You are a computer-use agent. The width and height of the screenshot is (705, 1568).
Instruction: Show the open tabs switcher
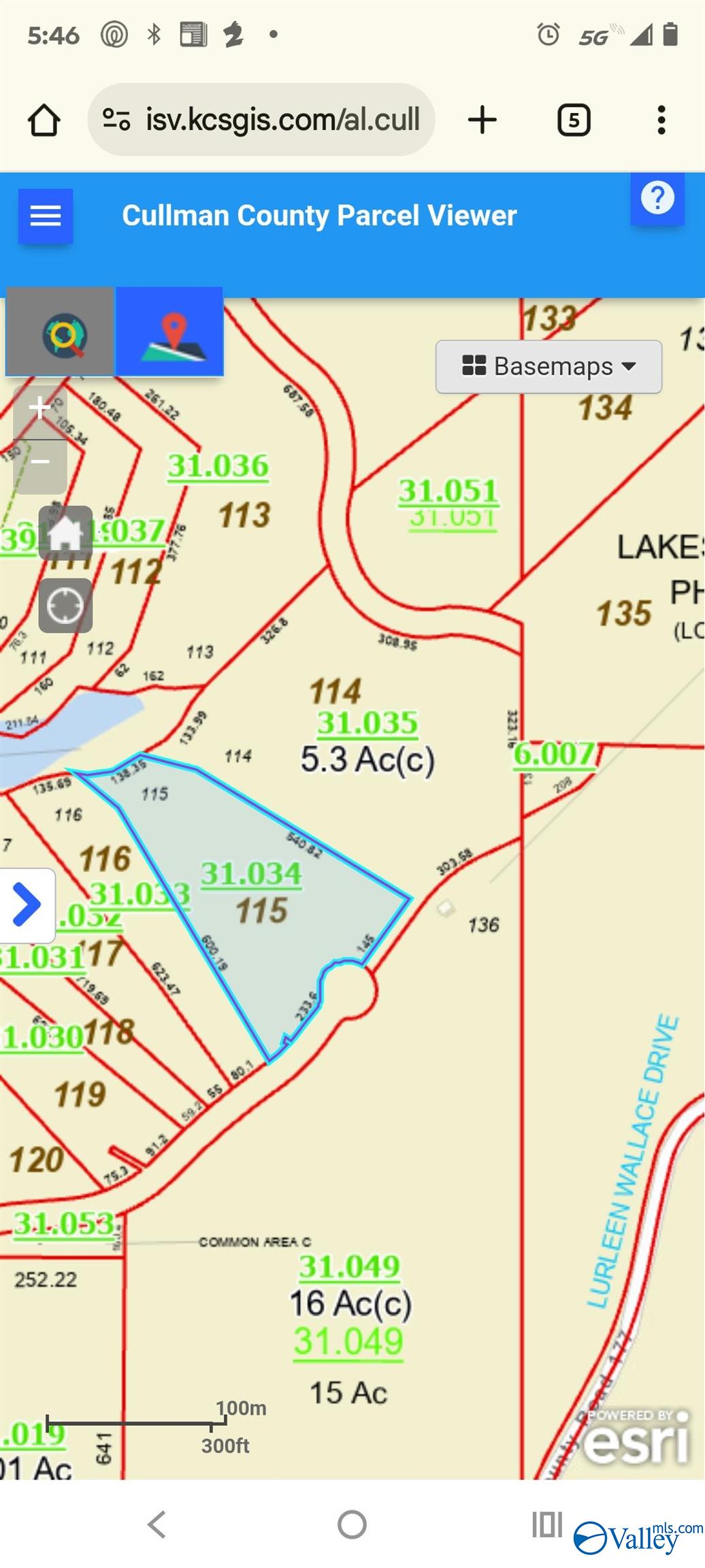[x=574, y=120]
